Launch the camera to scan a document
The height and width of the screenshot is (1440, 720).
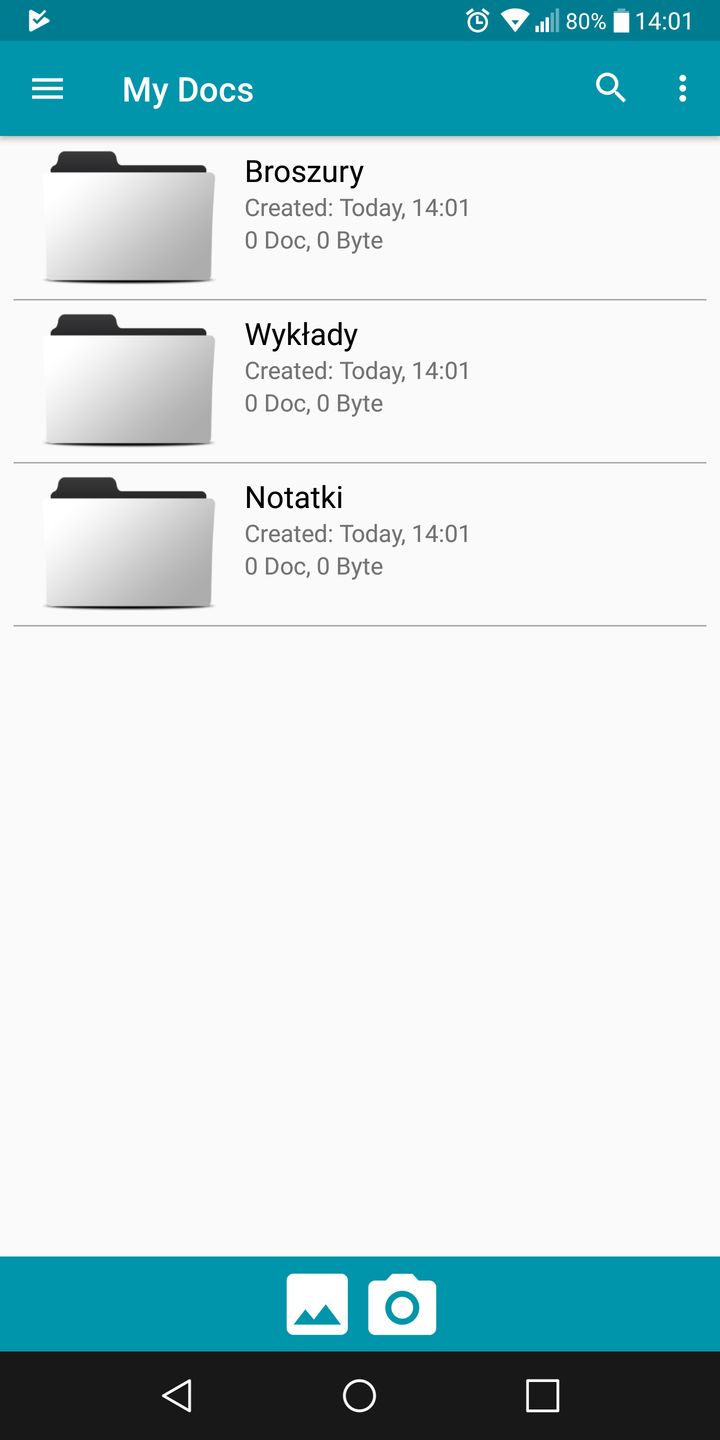pos(402,1304)
